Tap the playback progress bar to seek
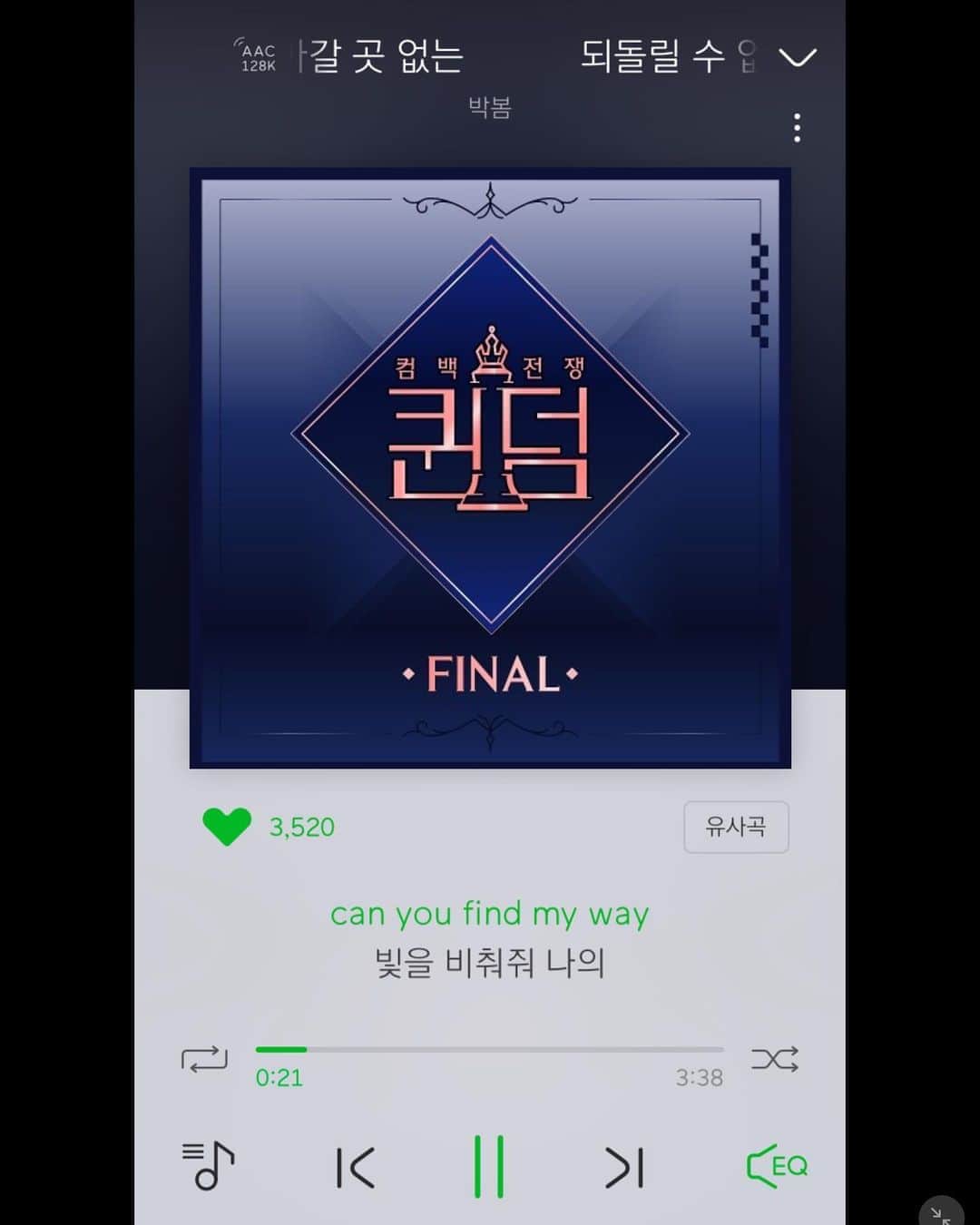 (x=490, y=1050)
